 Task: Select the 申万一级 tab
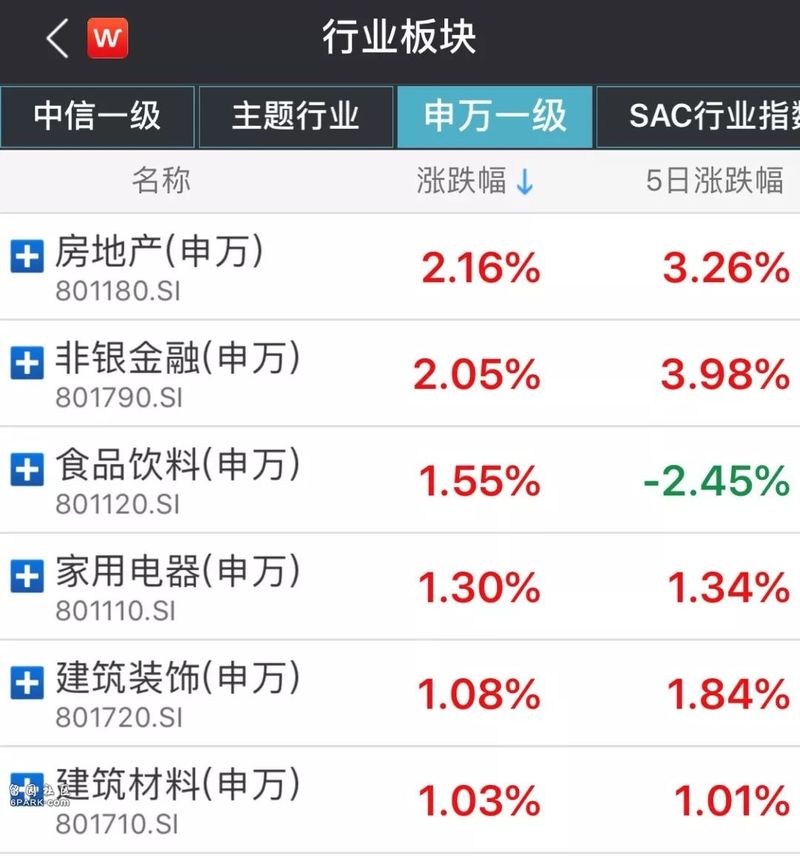(x=495, y=116)
